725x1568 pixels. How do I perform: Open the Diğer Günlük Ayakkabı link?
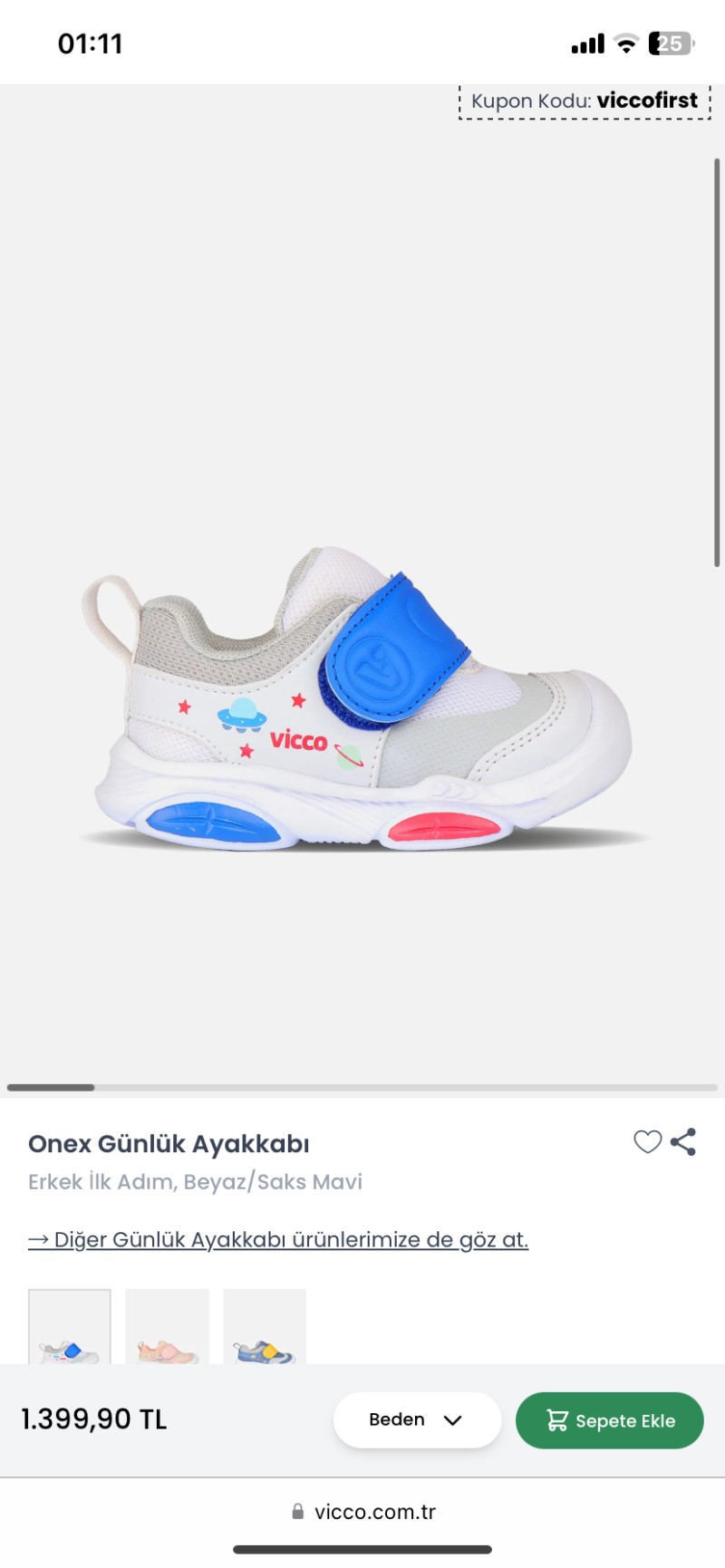tap(278, 1239)
